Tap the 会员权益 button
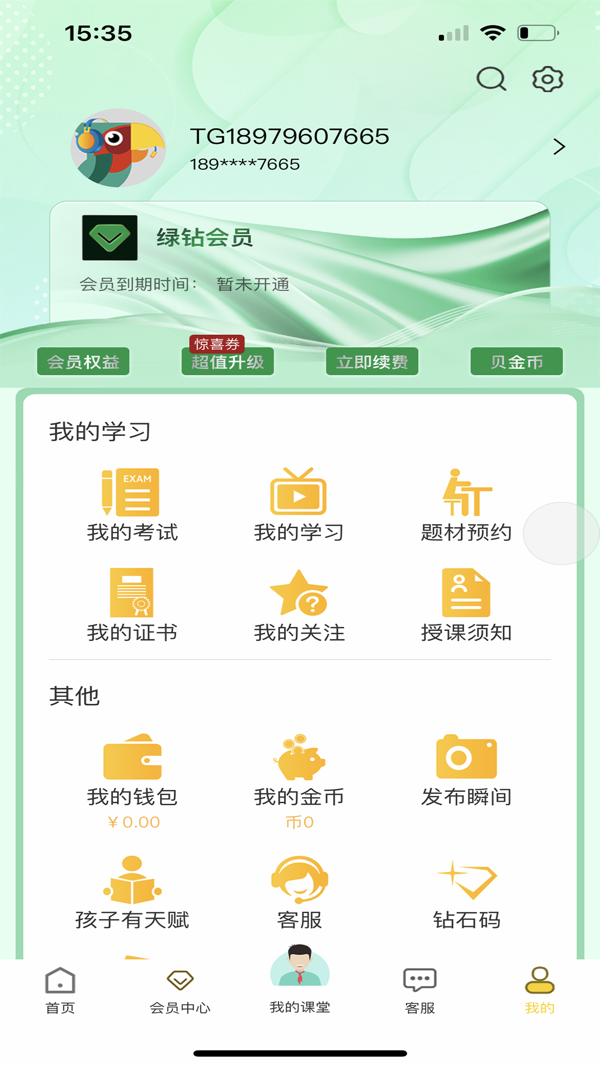 coord(83,362)
